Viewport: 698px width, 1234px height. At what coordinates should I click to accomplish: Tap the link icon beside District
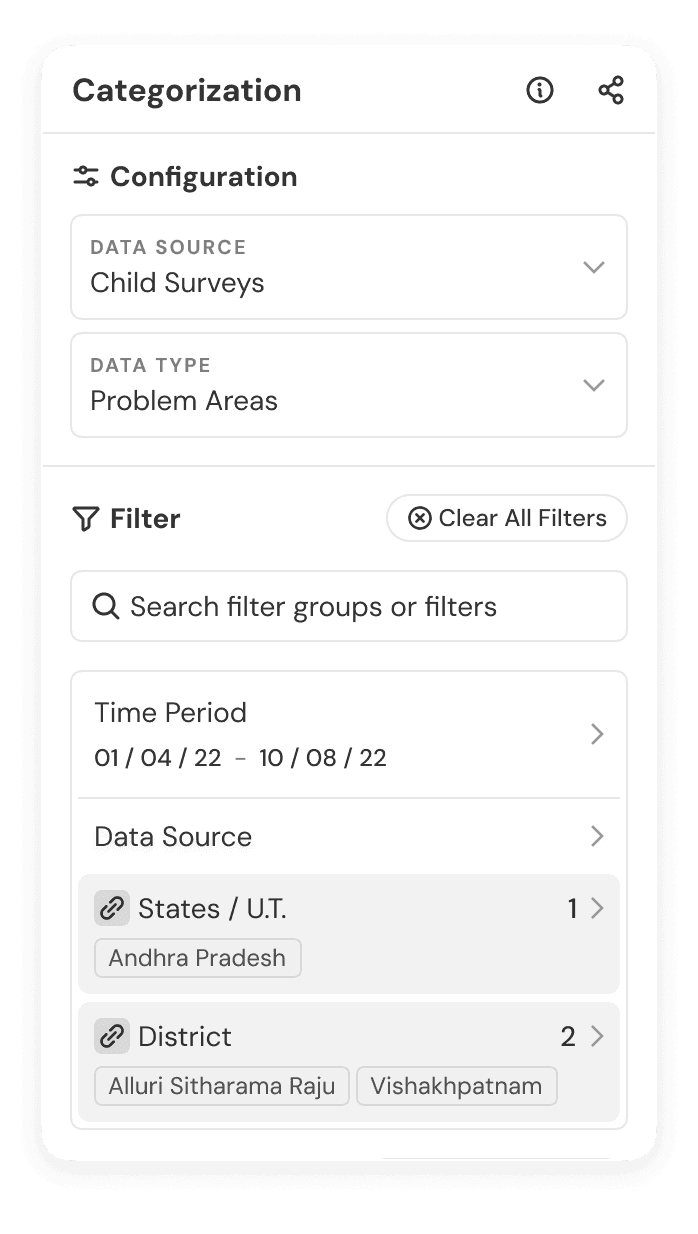point(112,1037)
